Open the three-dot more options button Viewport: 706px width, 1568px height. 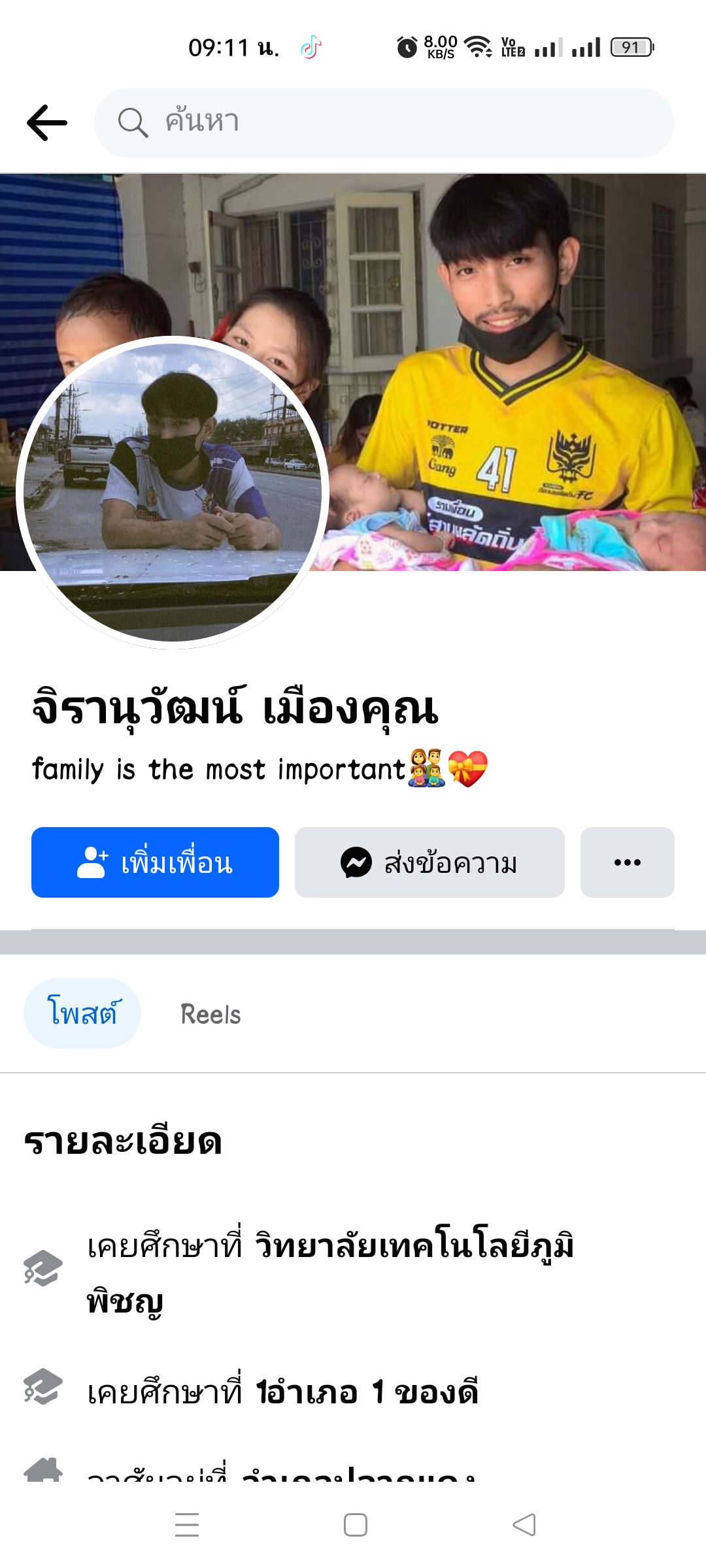[627, 862]
